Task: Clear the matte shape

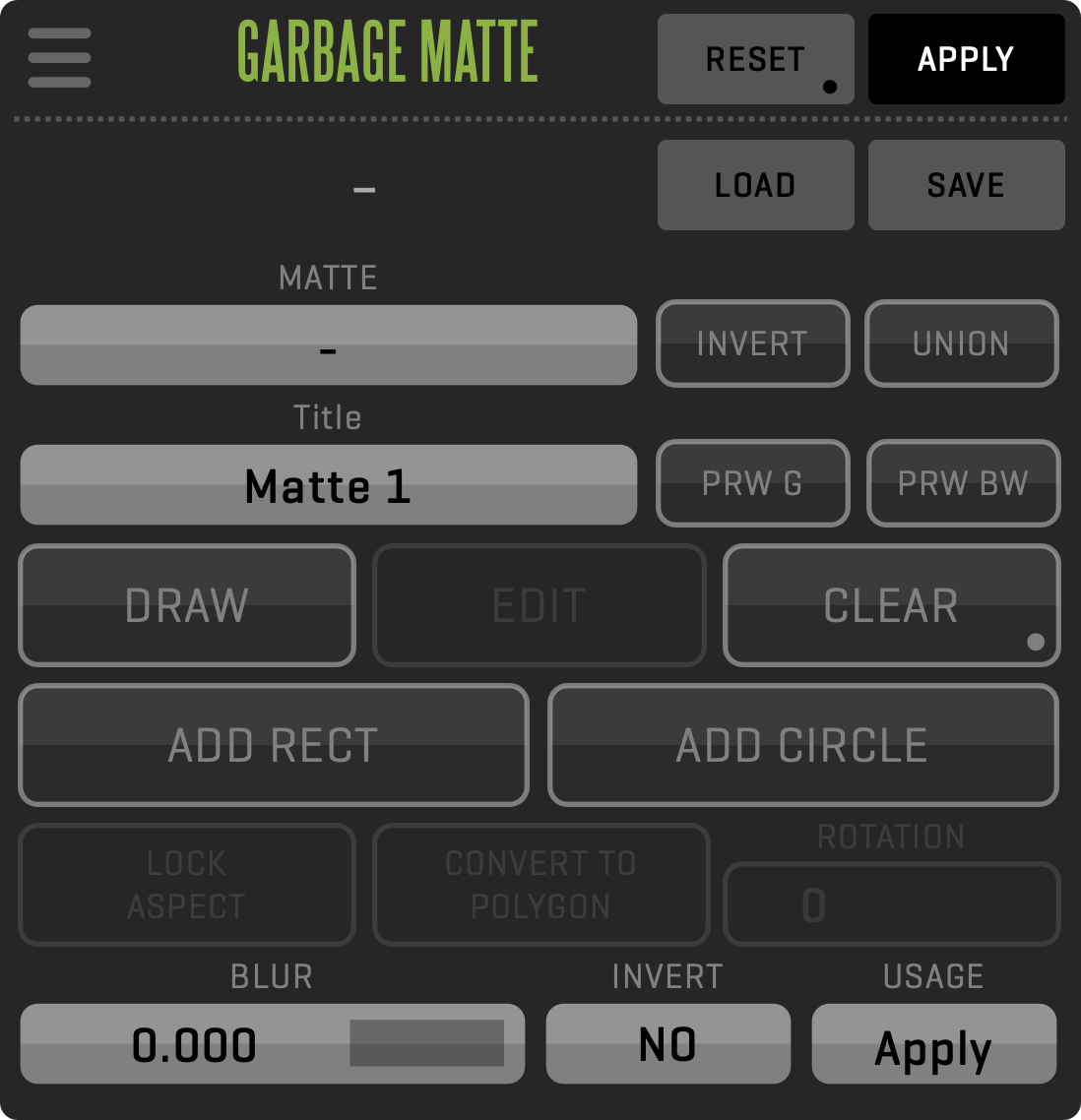Action: coord(891,605)
